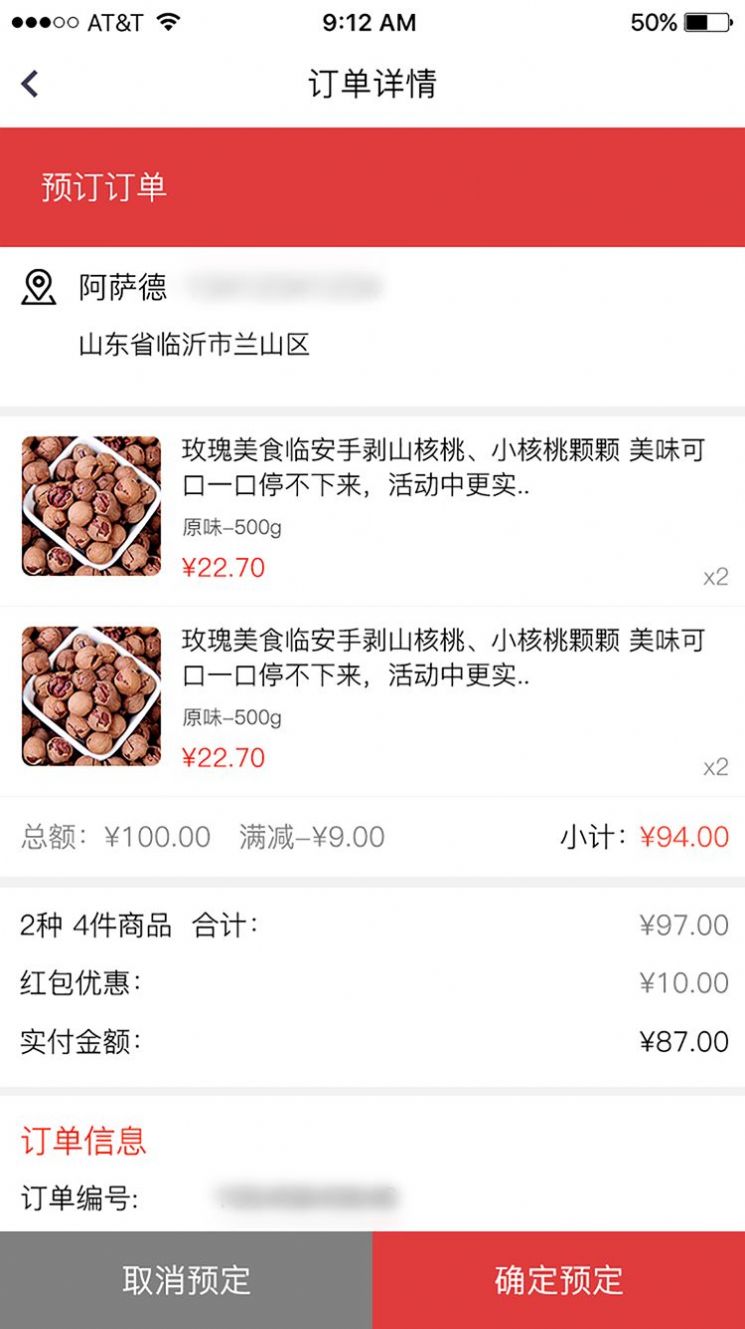The width and height of the screenshot is (745, 1329).
Task: Open the second walnut product thumbnail
Action: (x=90, y=694)
